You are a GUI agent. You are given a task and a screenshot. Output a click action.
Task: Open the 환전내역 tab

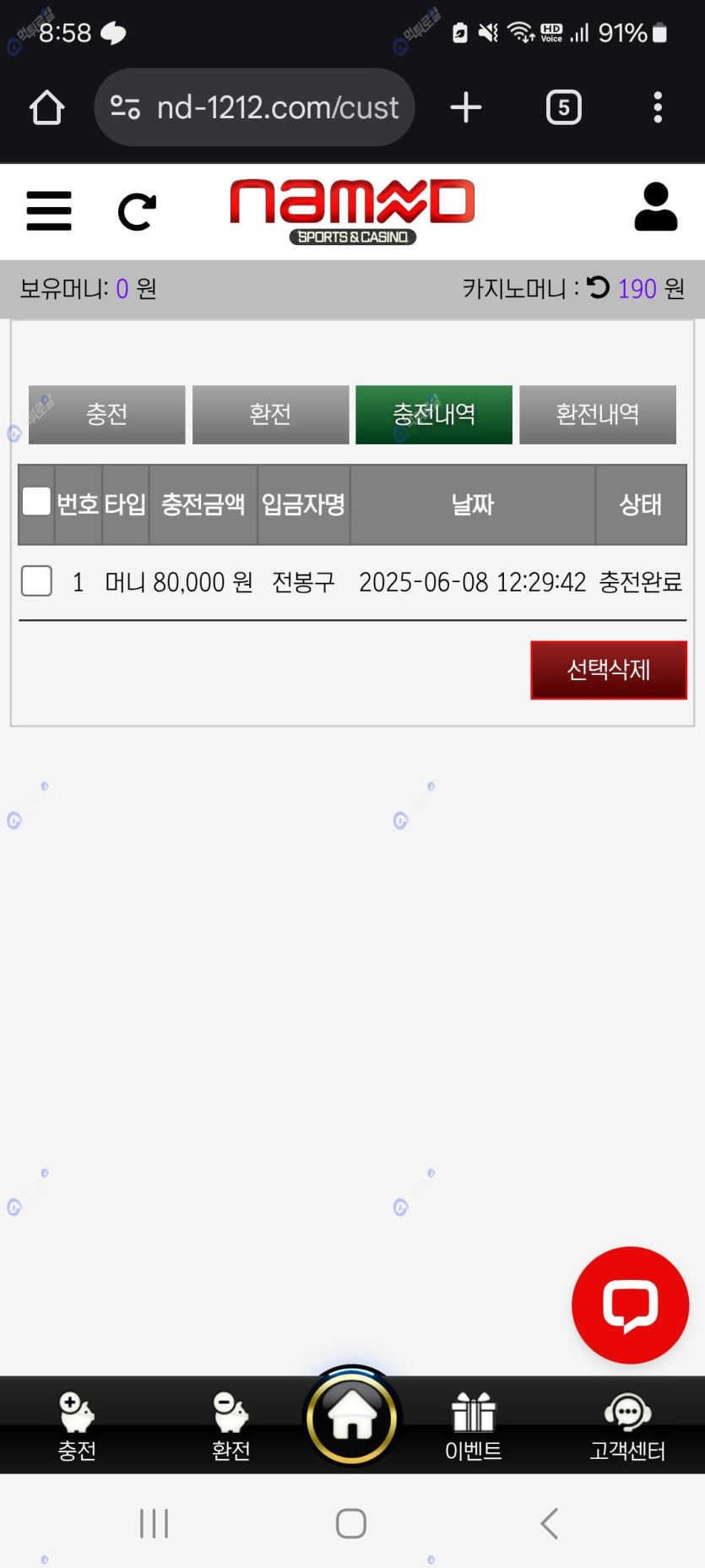[x=597, y=414]
